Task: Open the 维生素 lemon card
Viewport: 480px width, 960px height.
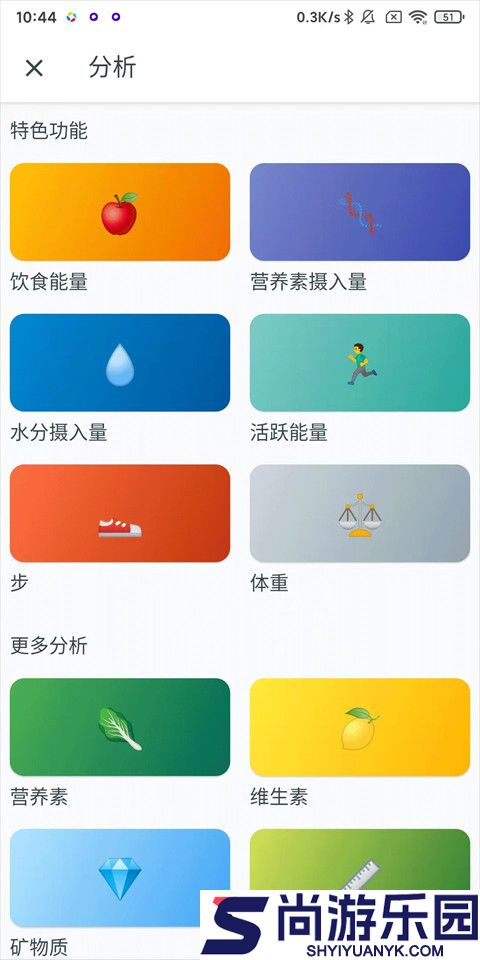Action: pos(360,727)
